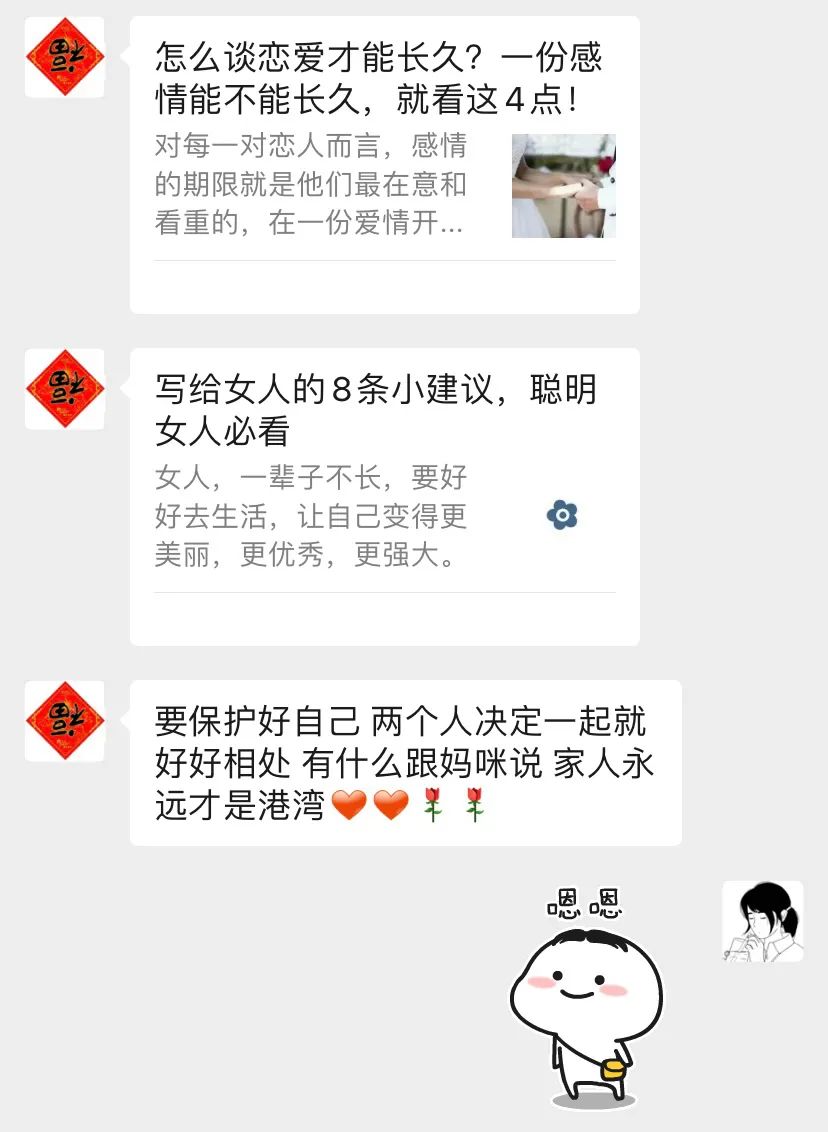Click the girl-drinking avatar on the right side

[764, 920]
